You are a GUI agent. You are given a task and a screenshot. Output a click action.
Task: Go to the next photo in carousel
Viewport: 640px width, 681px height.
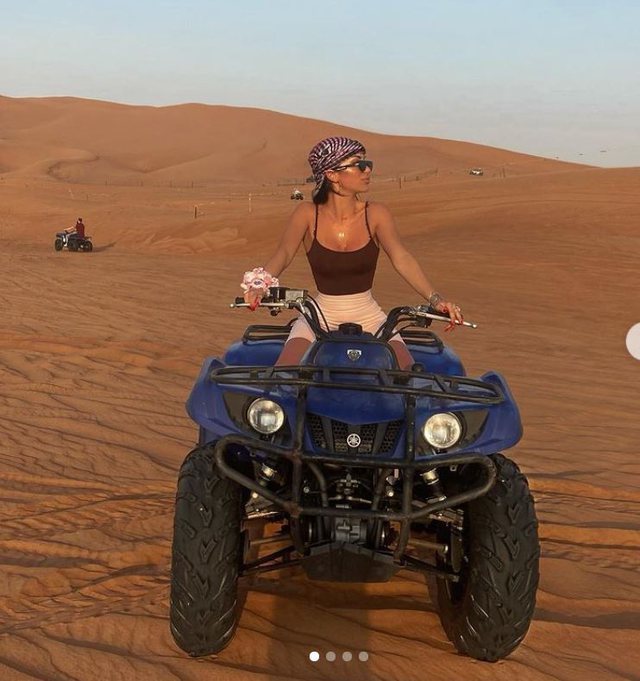coord(634,341)
